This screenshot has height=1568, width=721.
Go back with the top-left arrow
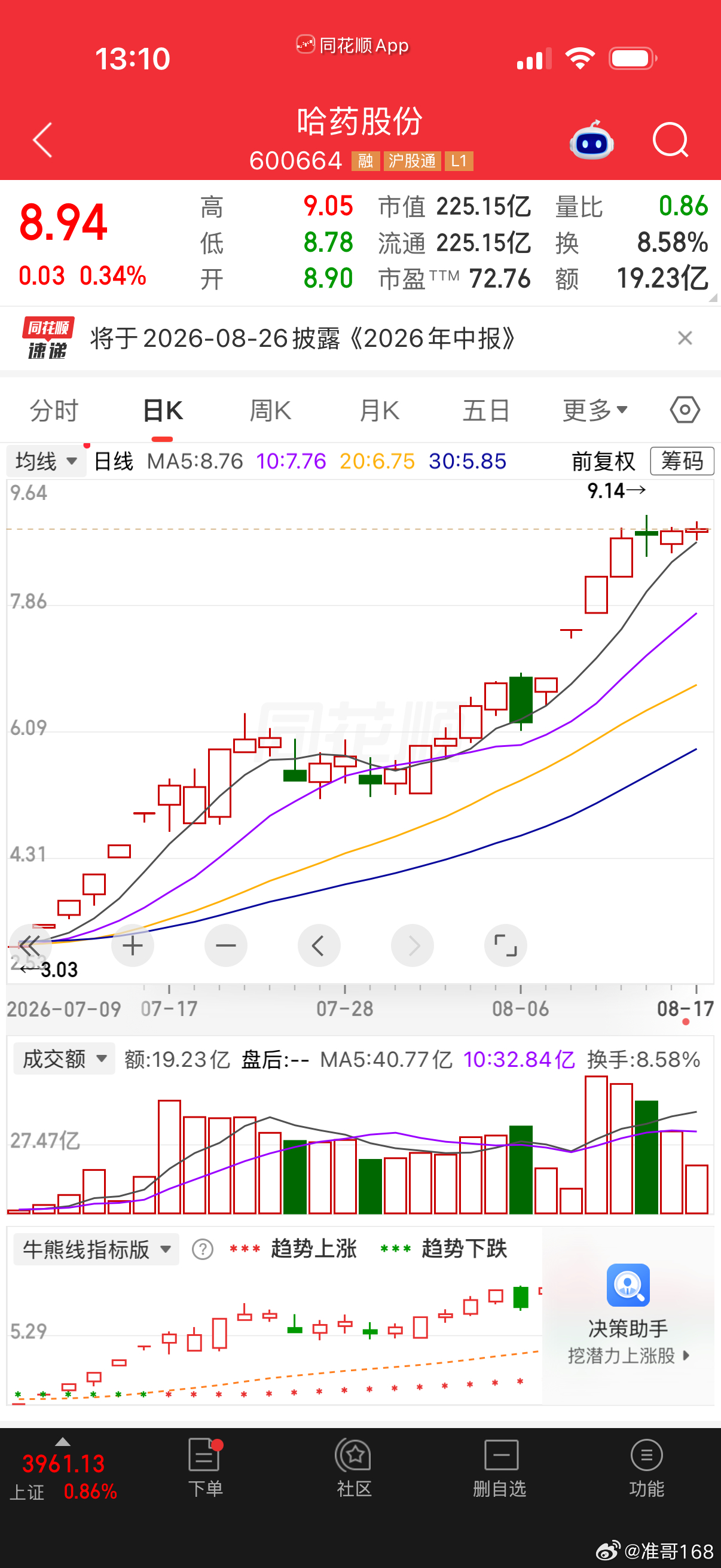pyautogui.click(x=42, y=140)
